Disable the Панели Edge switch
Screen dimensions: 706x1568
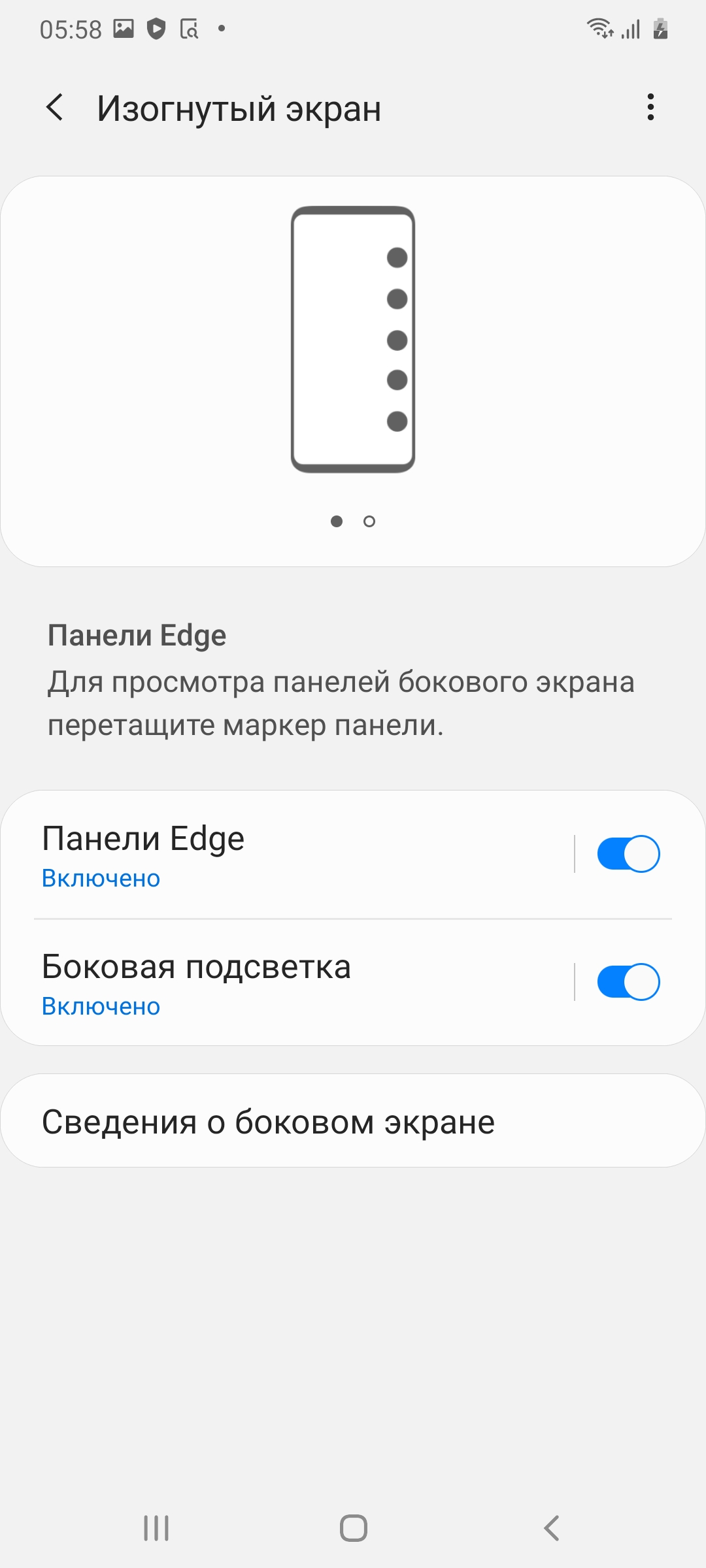pyautogui.click(x=628, y=854)
